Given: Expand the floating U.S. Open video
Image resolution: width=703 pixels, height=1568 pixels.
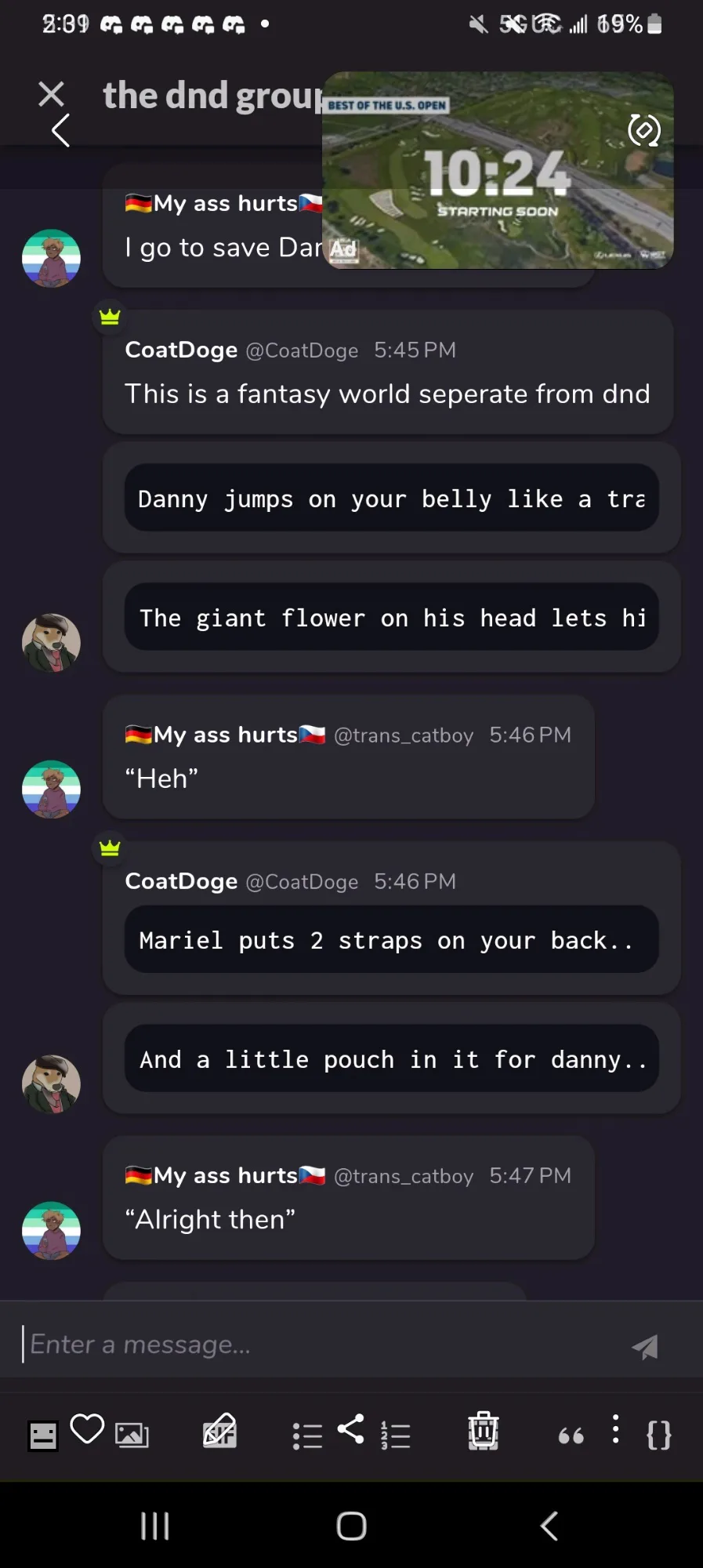Looking at the screenshot, I should (644, 130).
